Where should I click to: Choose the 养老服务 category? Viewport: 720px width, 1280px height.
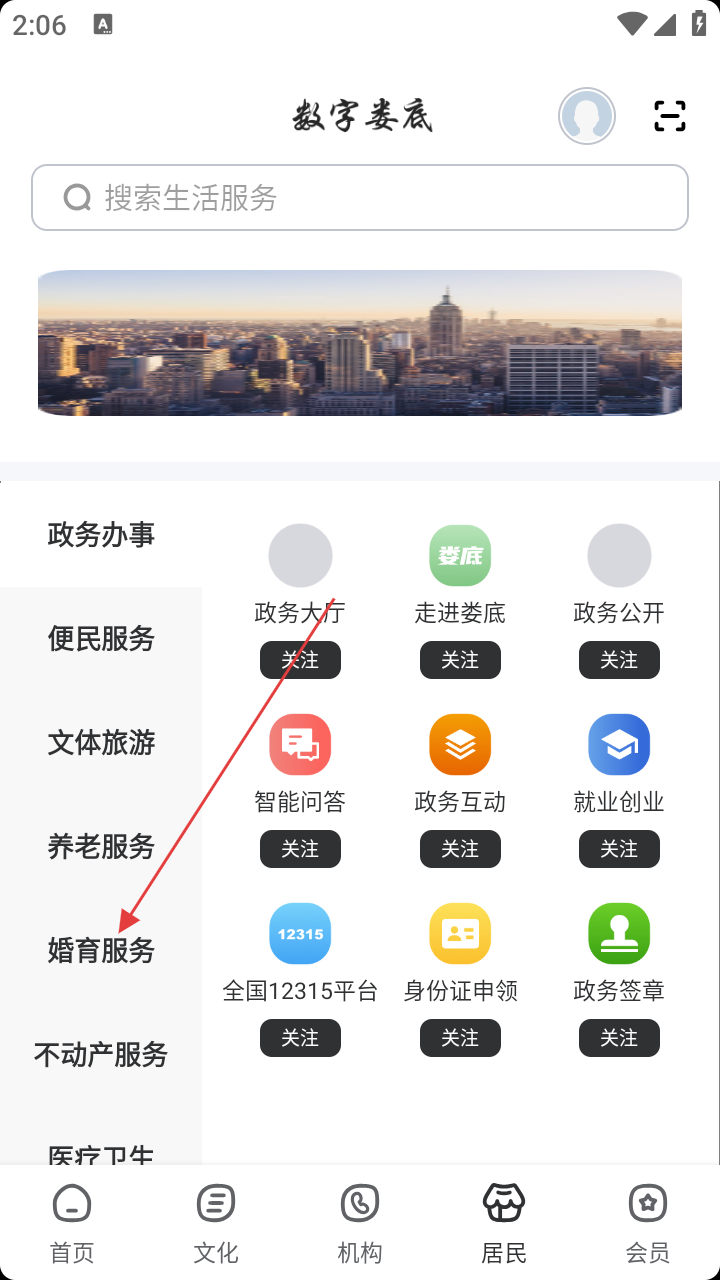coord(101,846)
